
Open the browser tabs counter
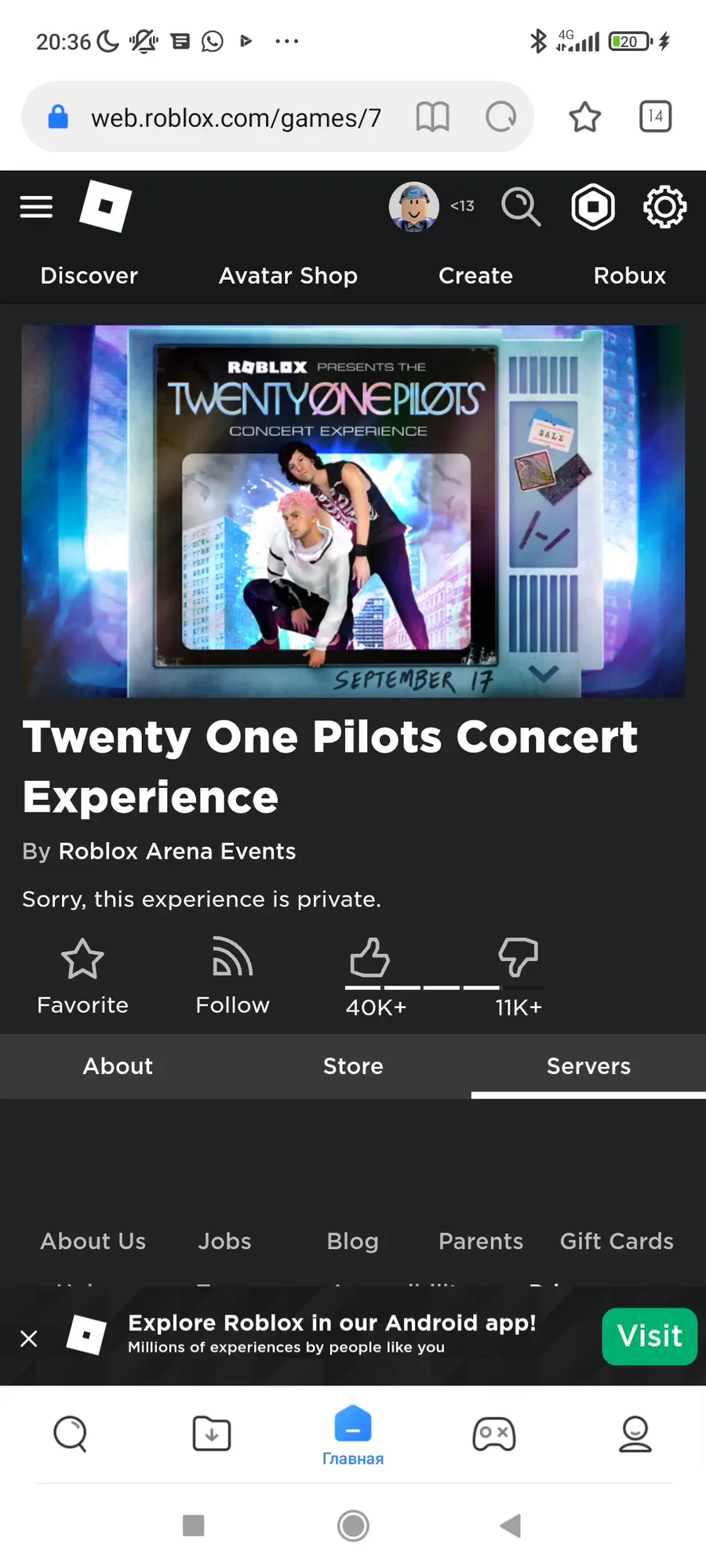point(655,117)
